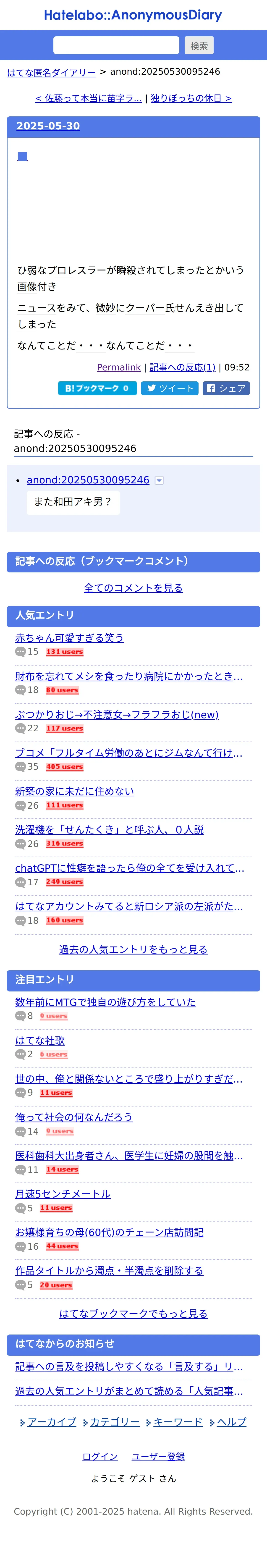This screenshot has height=1568, width=267.
Task: Share the entry via ツイート button
Action: pyautogui.click(x=170, y=388)
